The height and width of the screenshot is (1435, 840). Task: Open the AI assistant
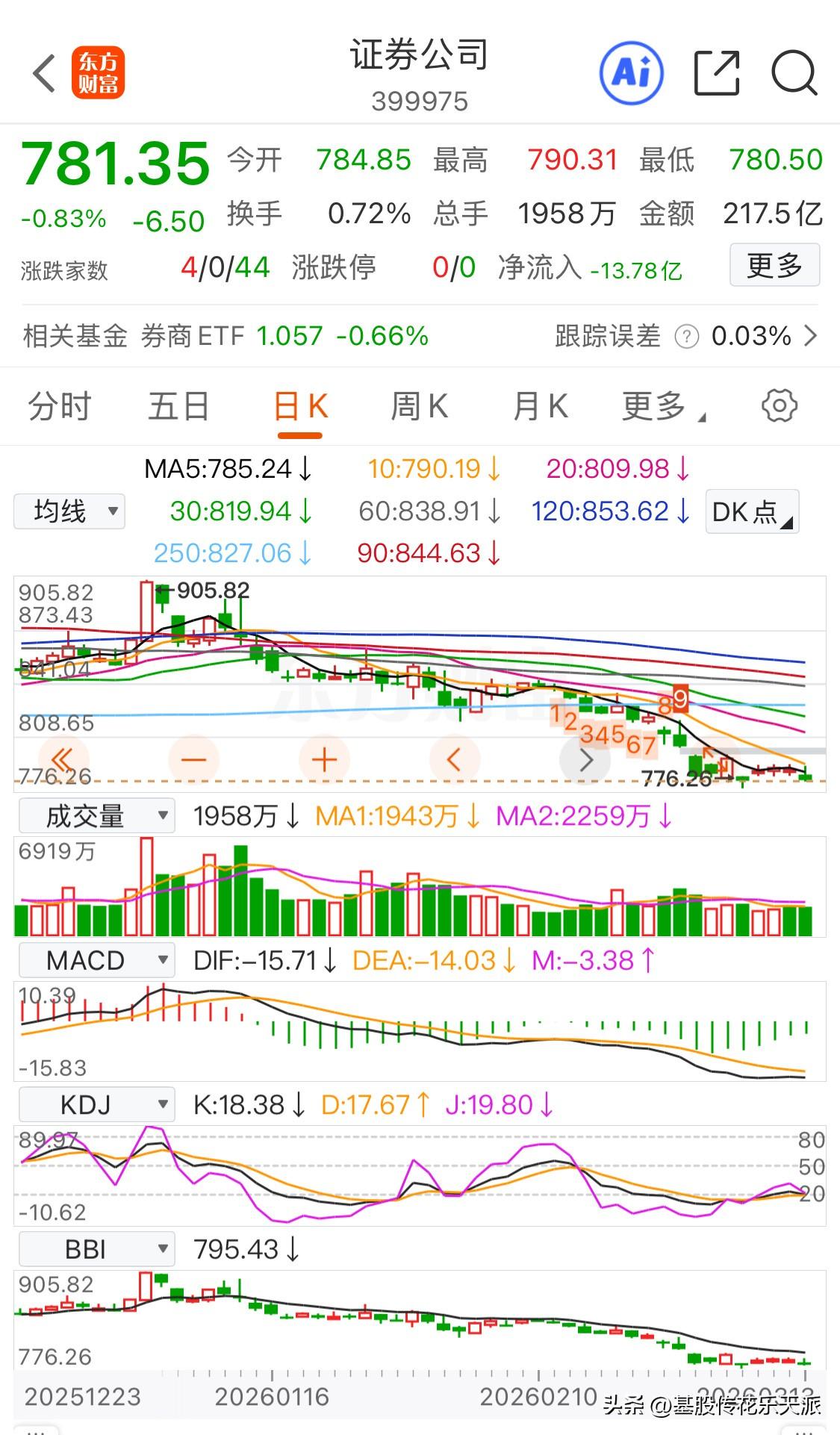pos(631,73)
